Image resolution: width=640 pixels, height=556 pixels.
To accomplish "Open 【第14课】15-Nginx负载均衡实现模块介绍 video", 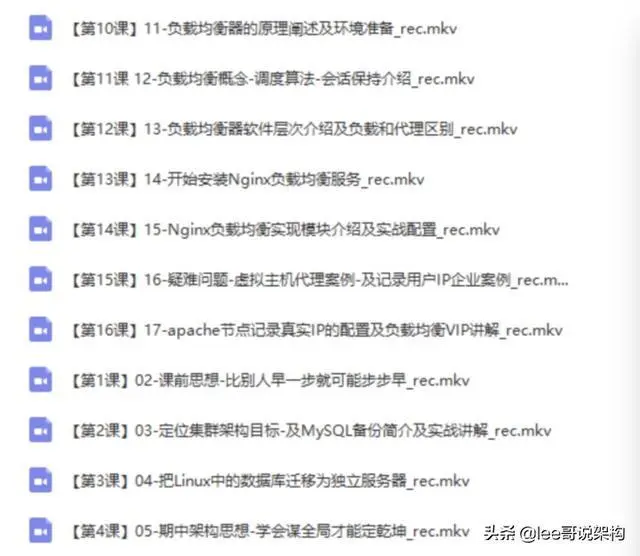I will coord(285,230).
